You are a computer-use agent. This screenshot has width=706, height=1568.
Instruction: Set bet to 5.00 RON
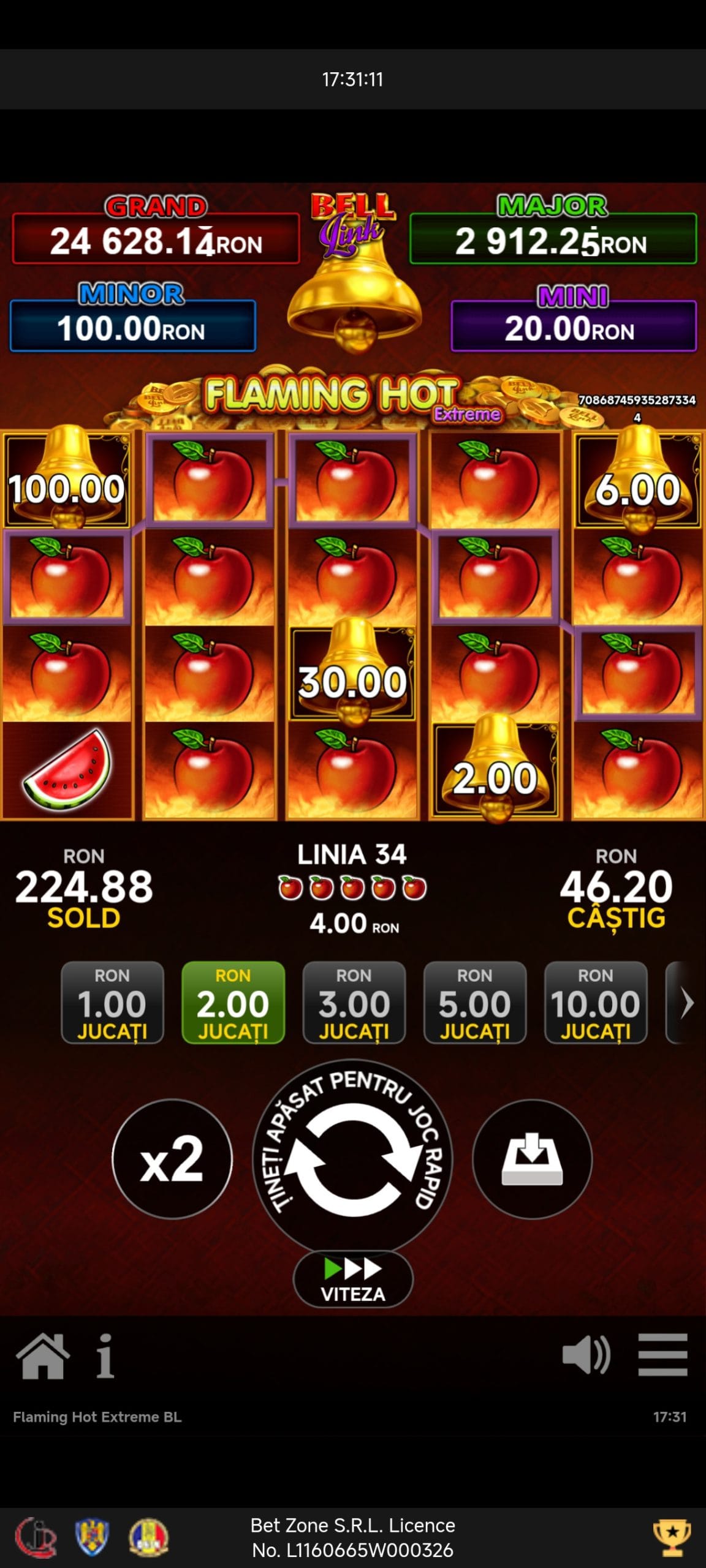474,1002
